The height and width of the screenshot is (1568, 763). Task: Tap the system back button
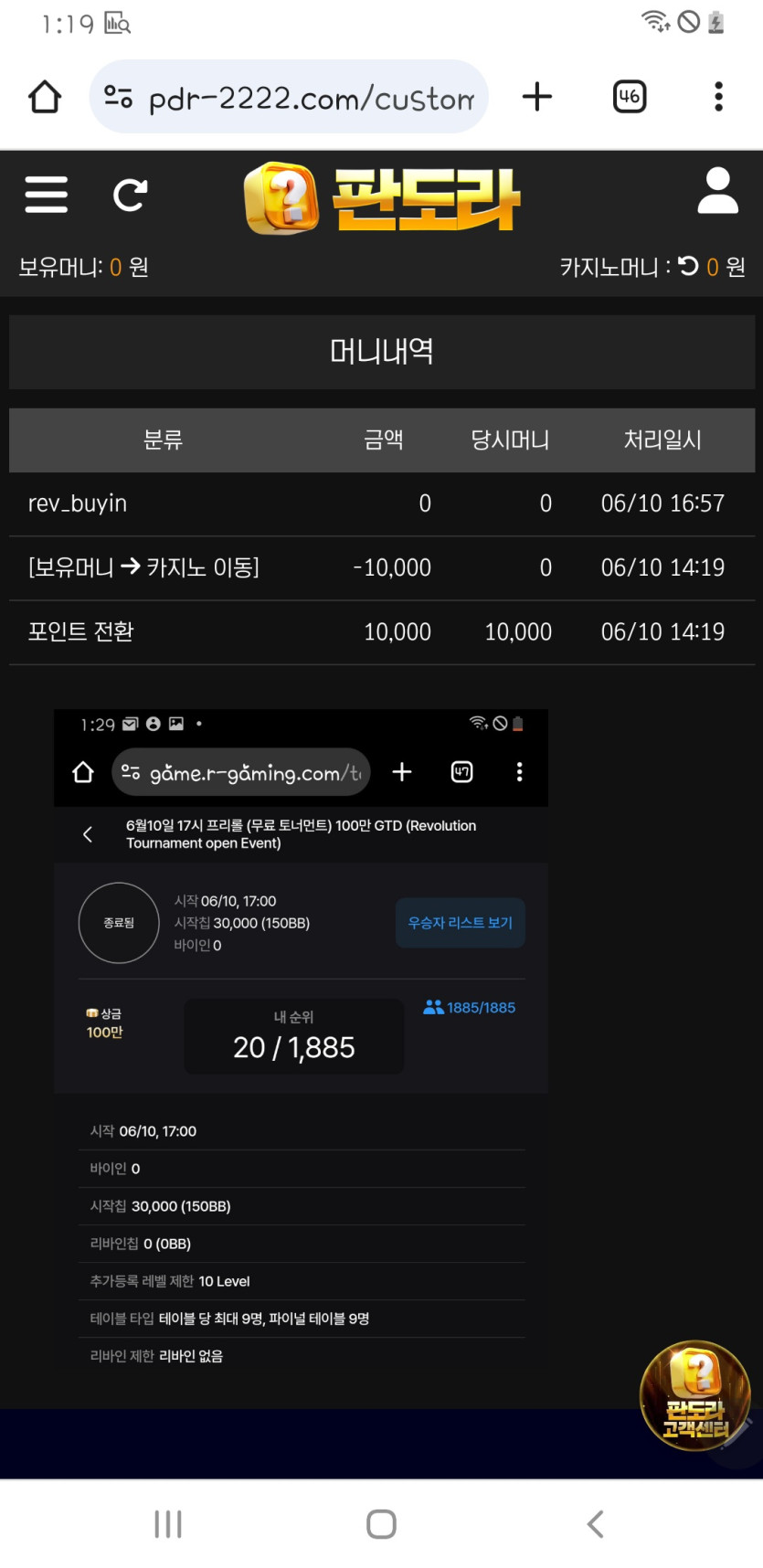[595, 1523]
